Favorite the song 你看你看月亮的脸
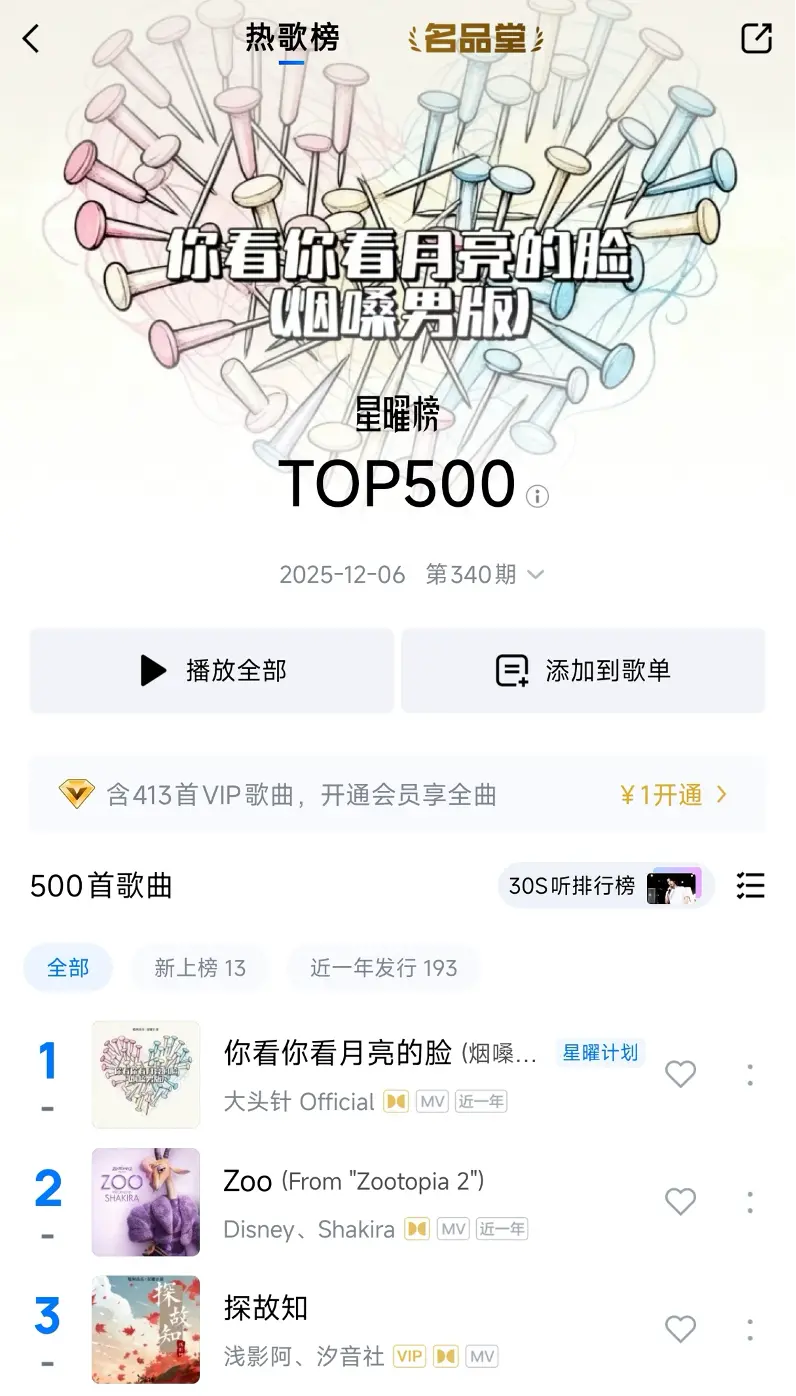This screenshot has width=796, height=1396. click(681, 1074)
